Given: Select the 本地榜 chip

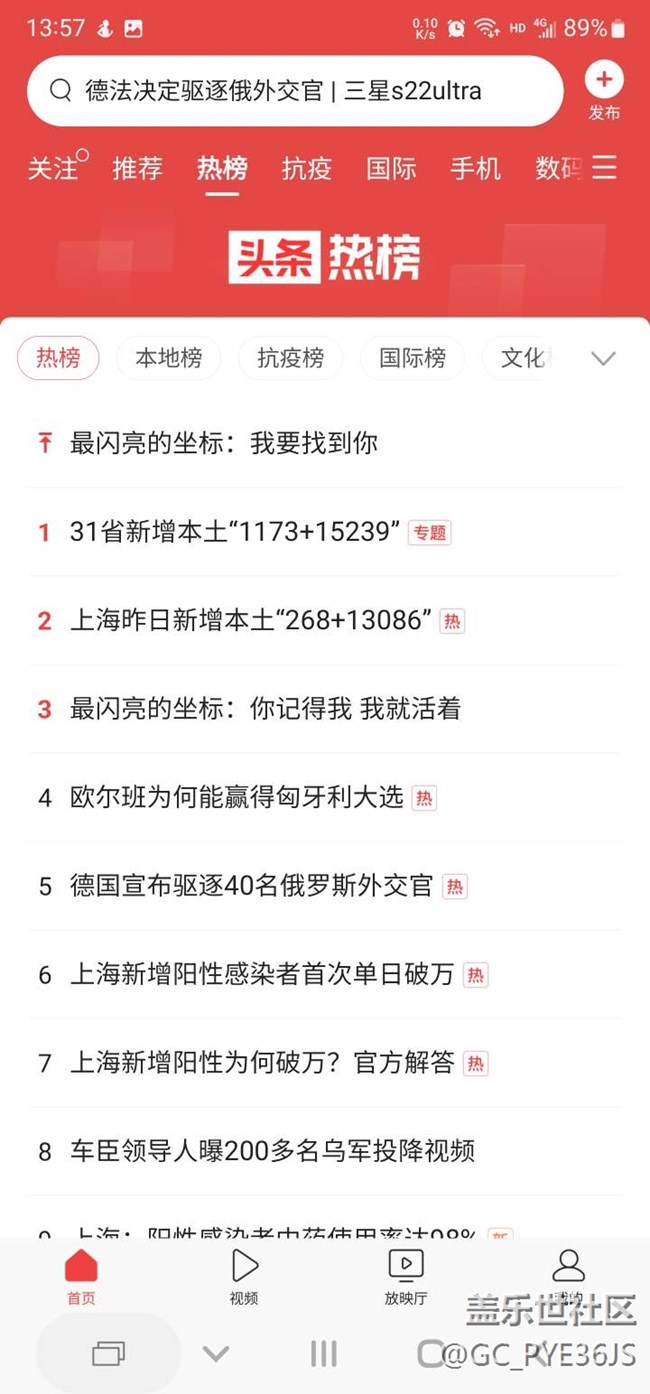Looking at the screenshot, I should 169,358.
